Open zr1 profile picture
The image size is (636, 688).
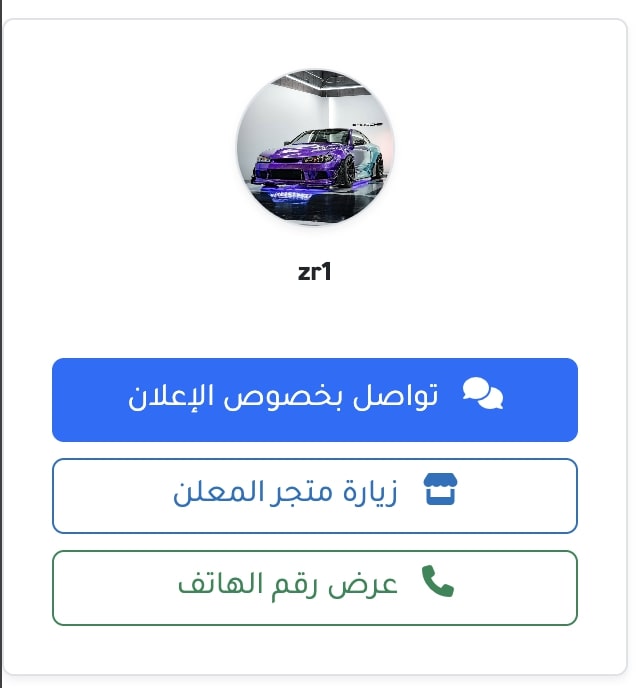click(315, 148)
